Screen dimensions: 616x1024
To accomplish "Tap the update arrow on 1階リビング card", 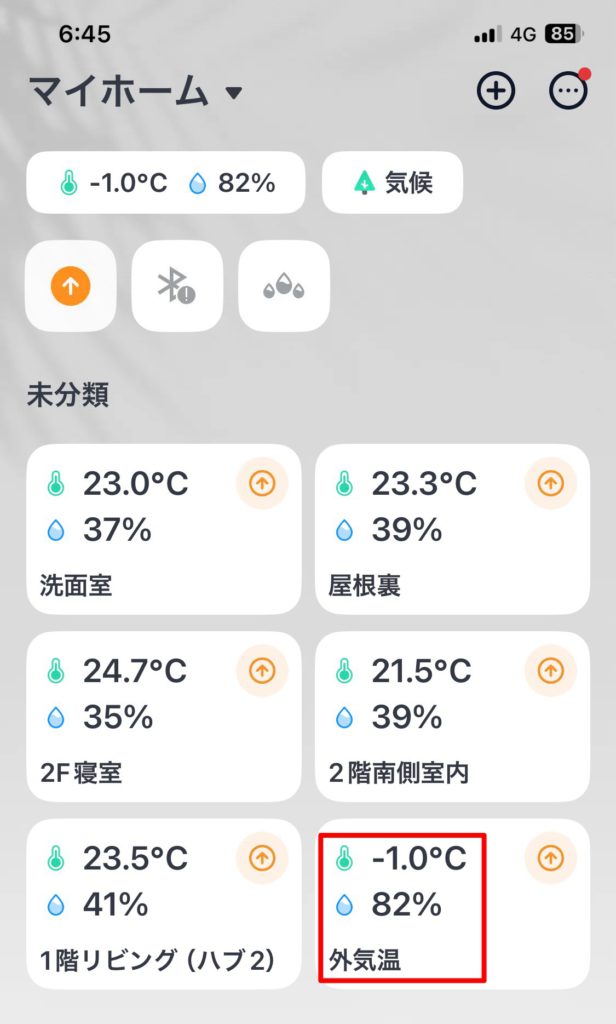I will [262, 858].
